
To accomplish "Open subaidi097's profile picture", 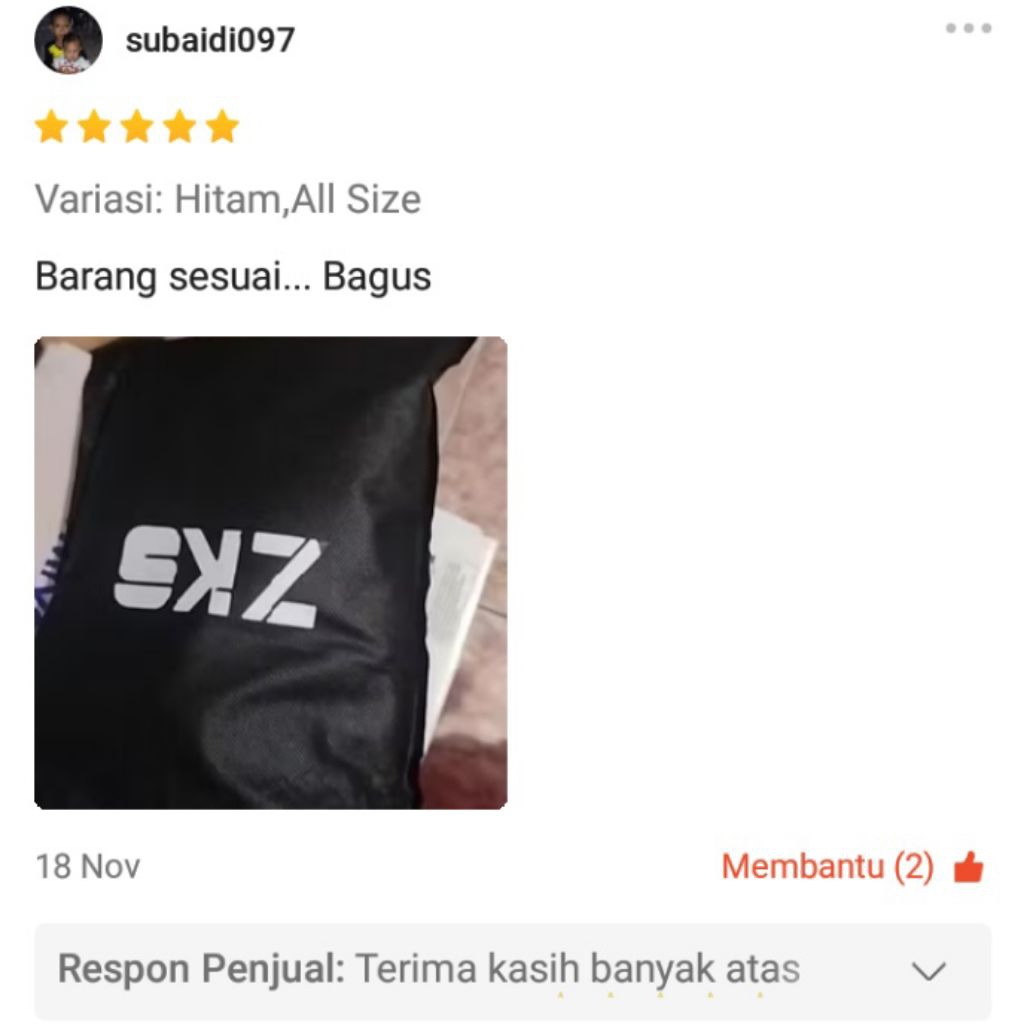I will point(68,41).
